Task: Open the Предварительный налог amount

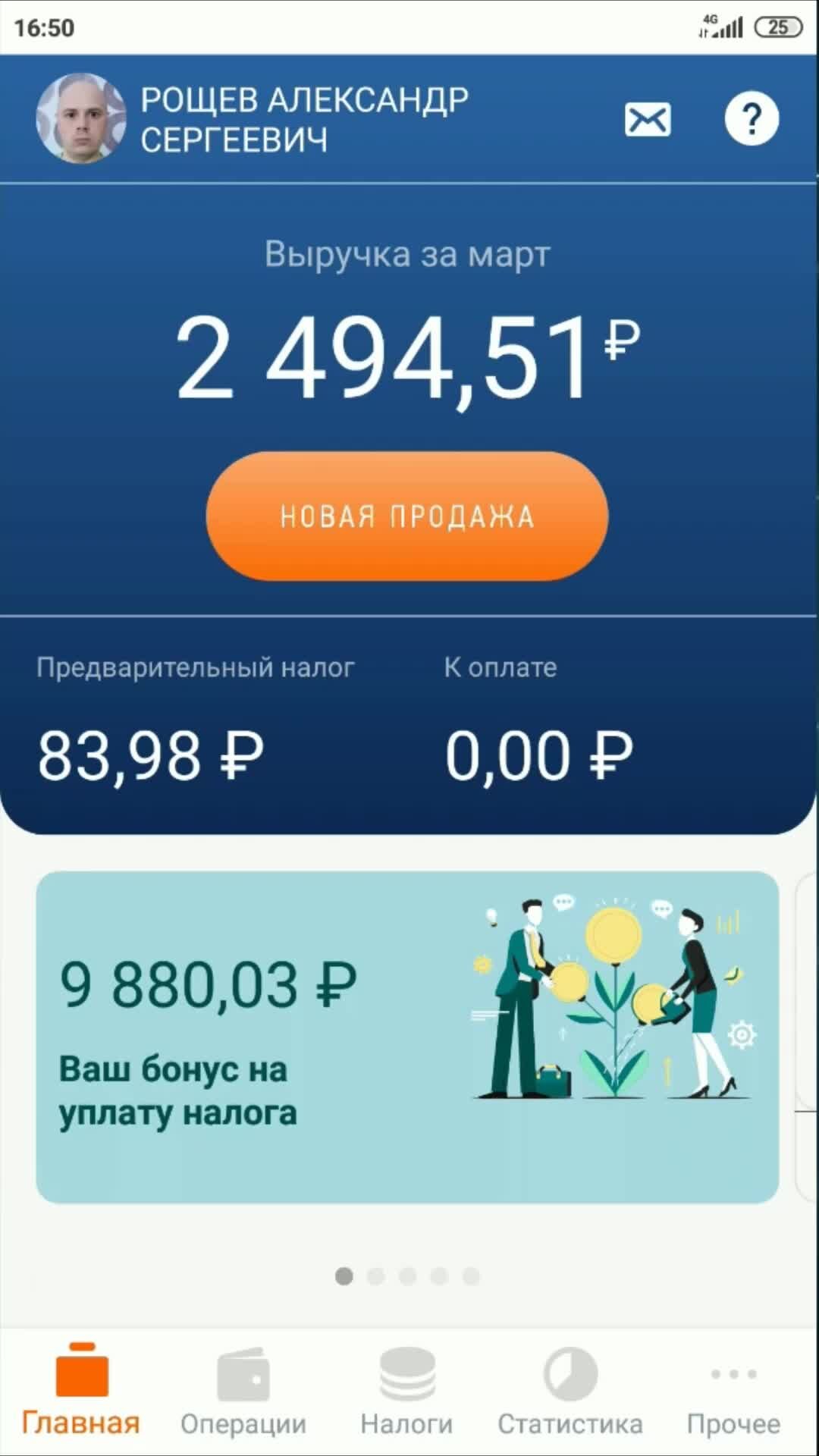Action: (x=151, y=755)
